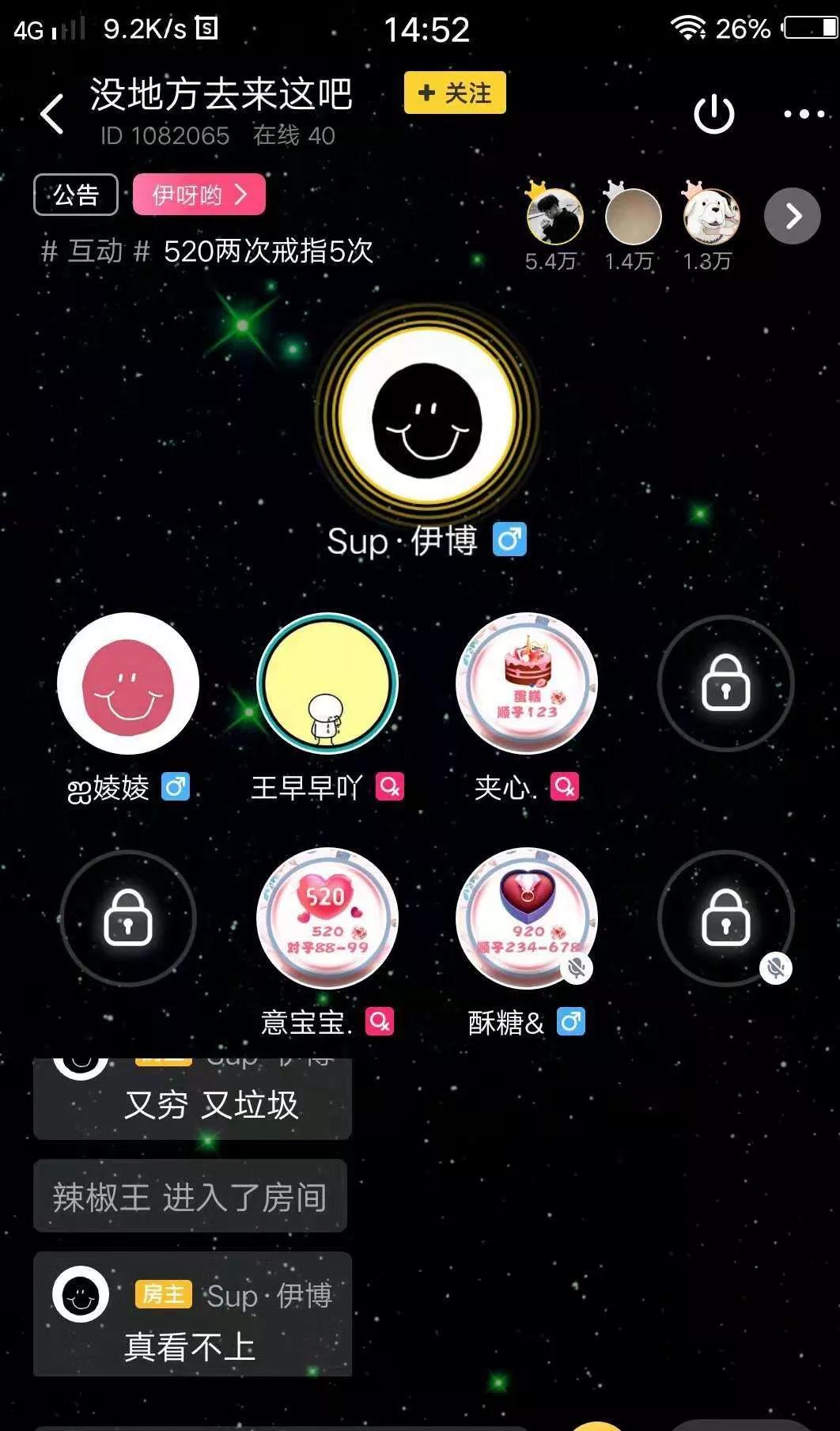Expand the contributor ranking arrow
Image resolution: width=840 pixels, height=1431 pixels.
pyautogui.click(x=792, y=216)
